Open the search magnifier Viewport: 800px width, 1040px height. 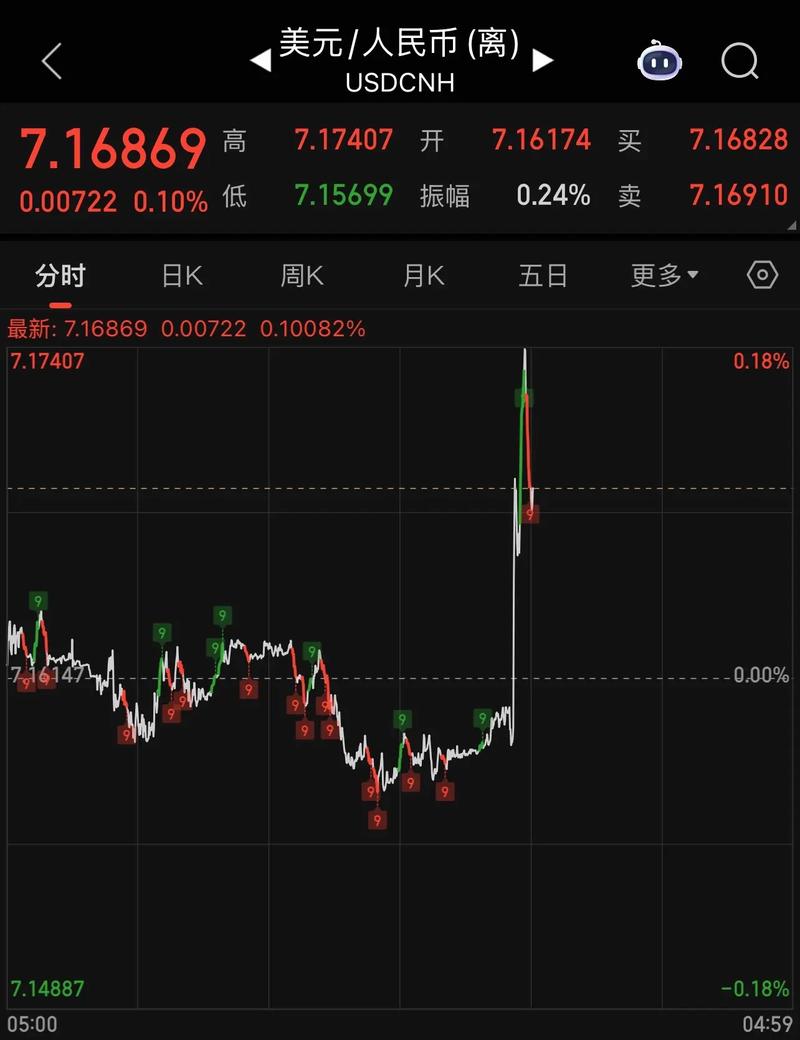point(740,62)
